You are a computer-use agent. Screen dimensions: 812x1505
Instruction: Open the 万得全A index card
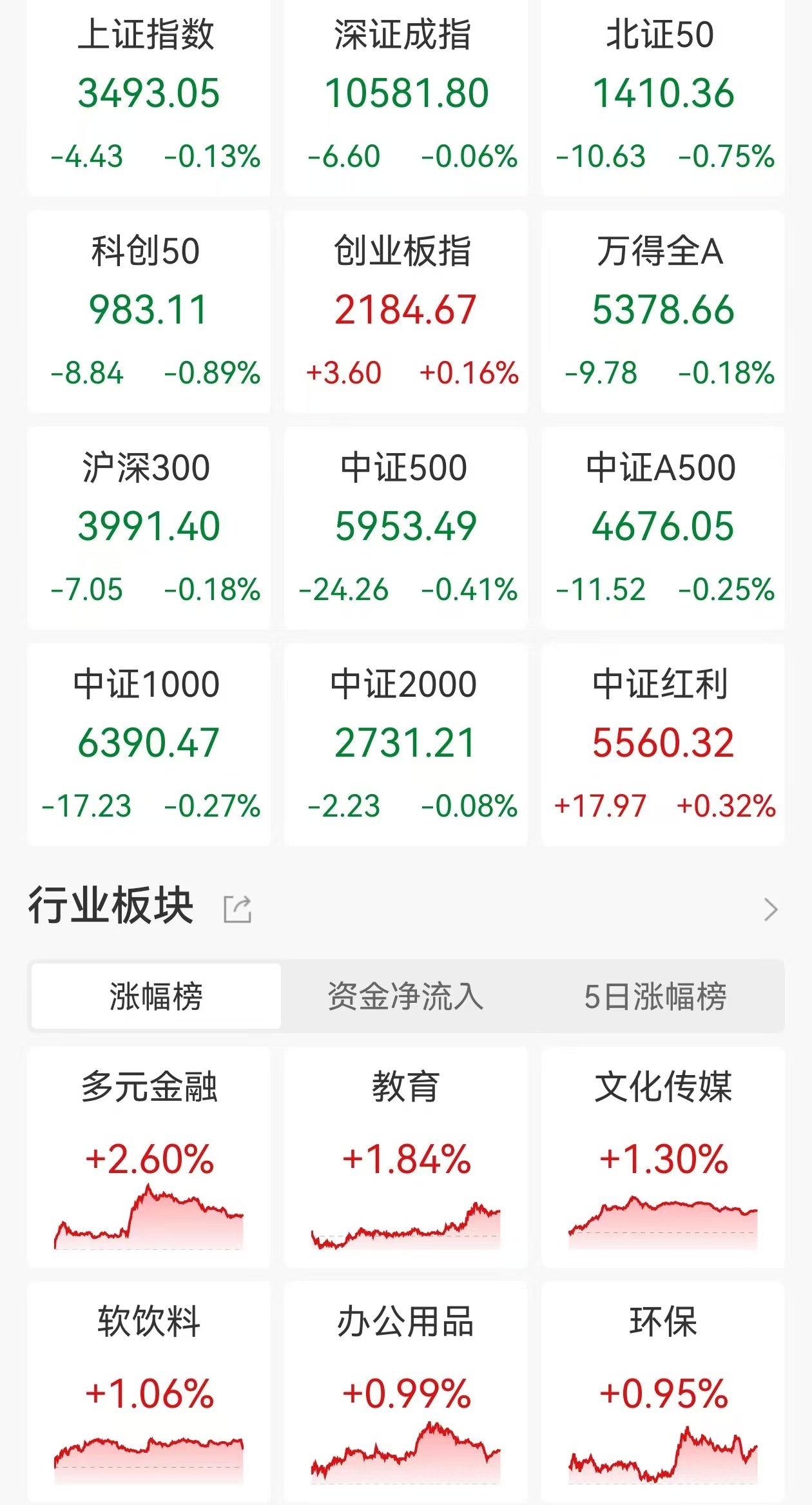pos(663,311)
